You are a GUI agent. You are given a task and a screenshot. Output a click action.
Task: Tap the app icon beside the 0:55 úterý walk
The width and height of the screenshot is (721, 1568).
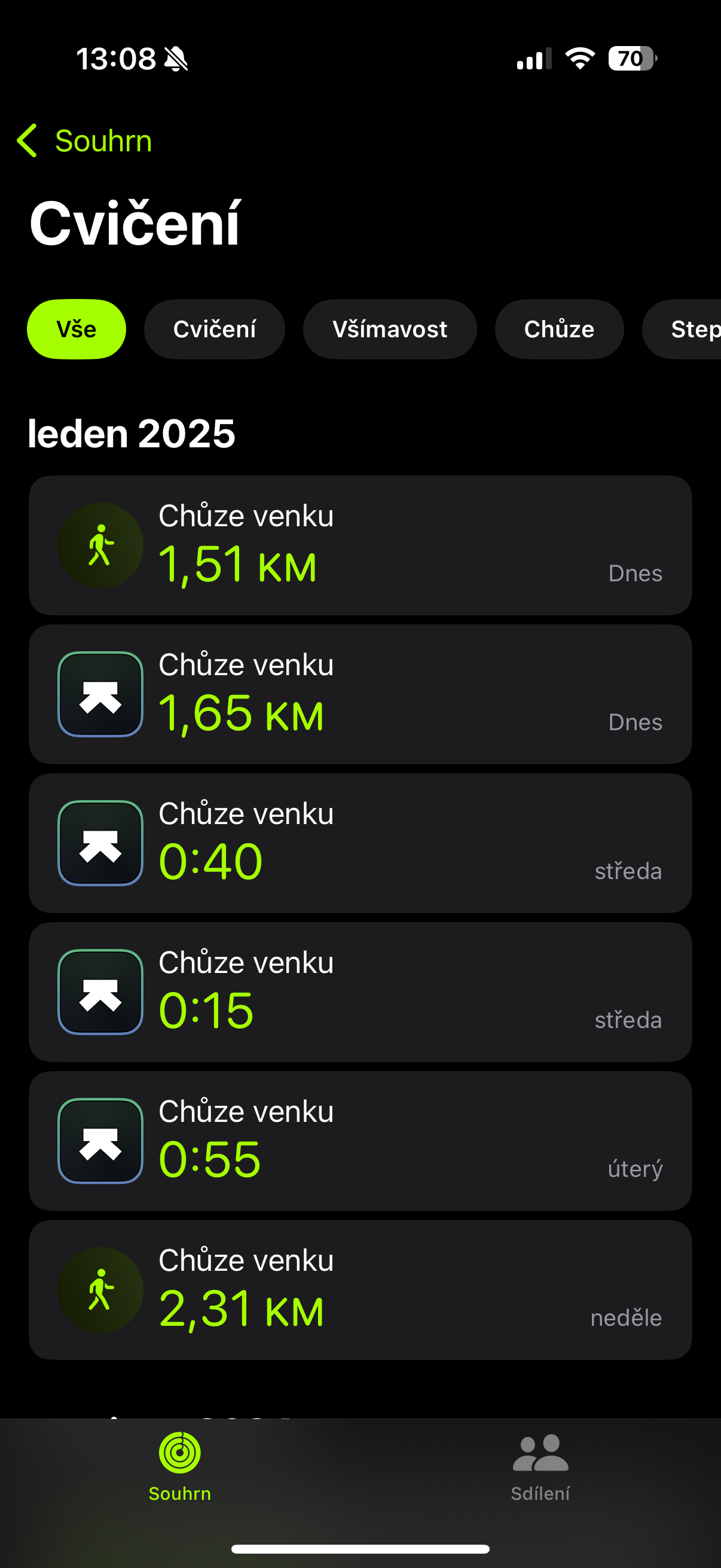tap(100, 1140)
